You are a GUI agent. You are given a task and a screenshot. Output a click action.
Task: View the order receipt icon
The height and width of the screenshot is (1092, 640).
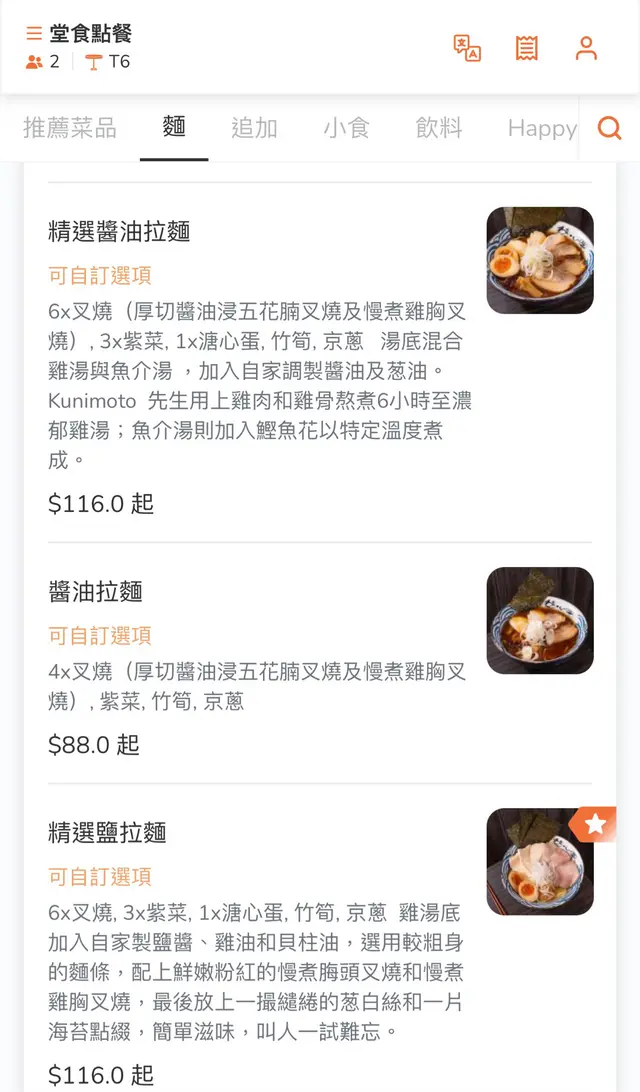pos(527,48)
